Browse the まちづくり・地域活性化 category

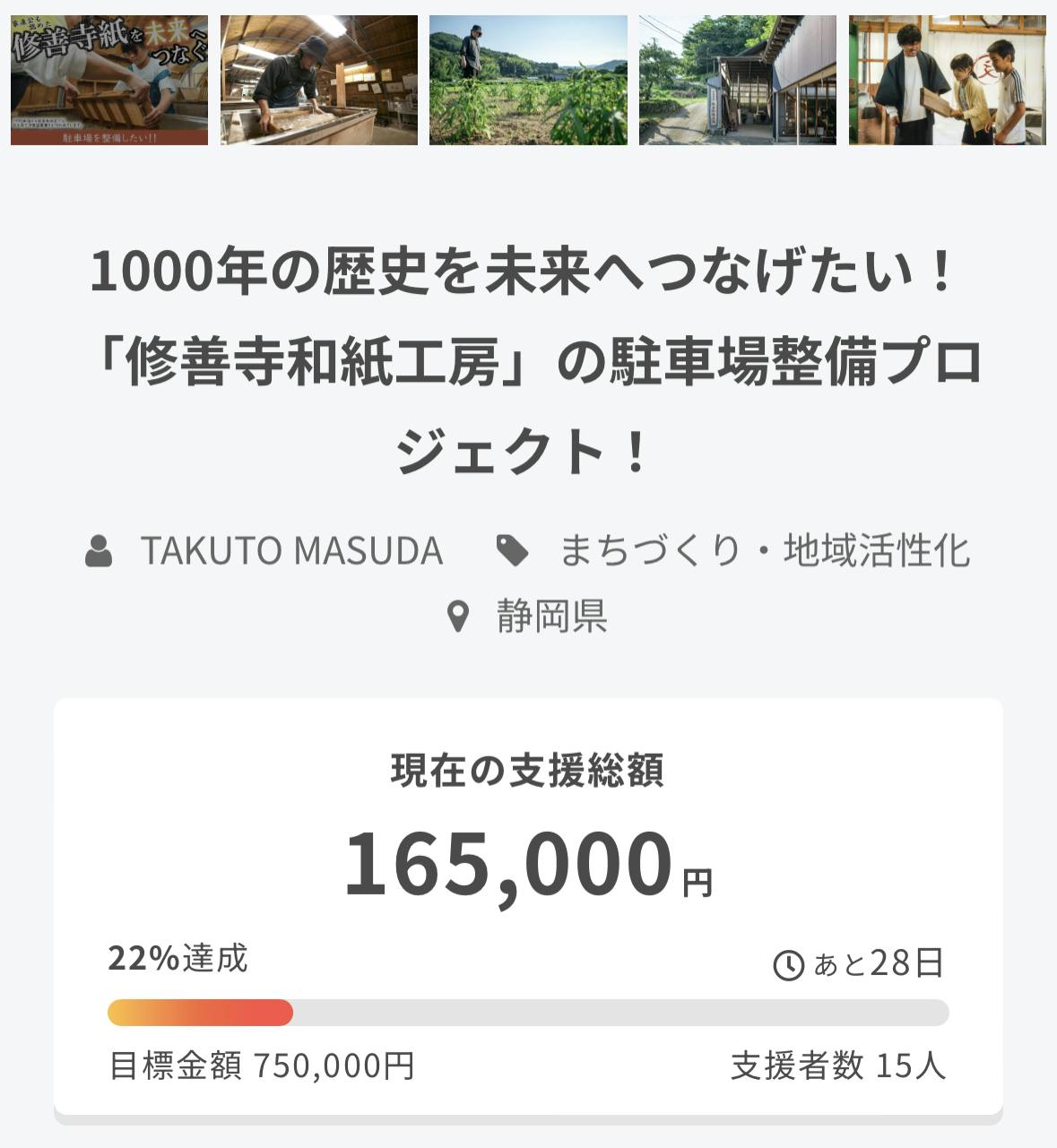[x=764, y=551]
